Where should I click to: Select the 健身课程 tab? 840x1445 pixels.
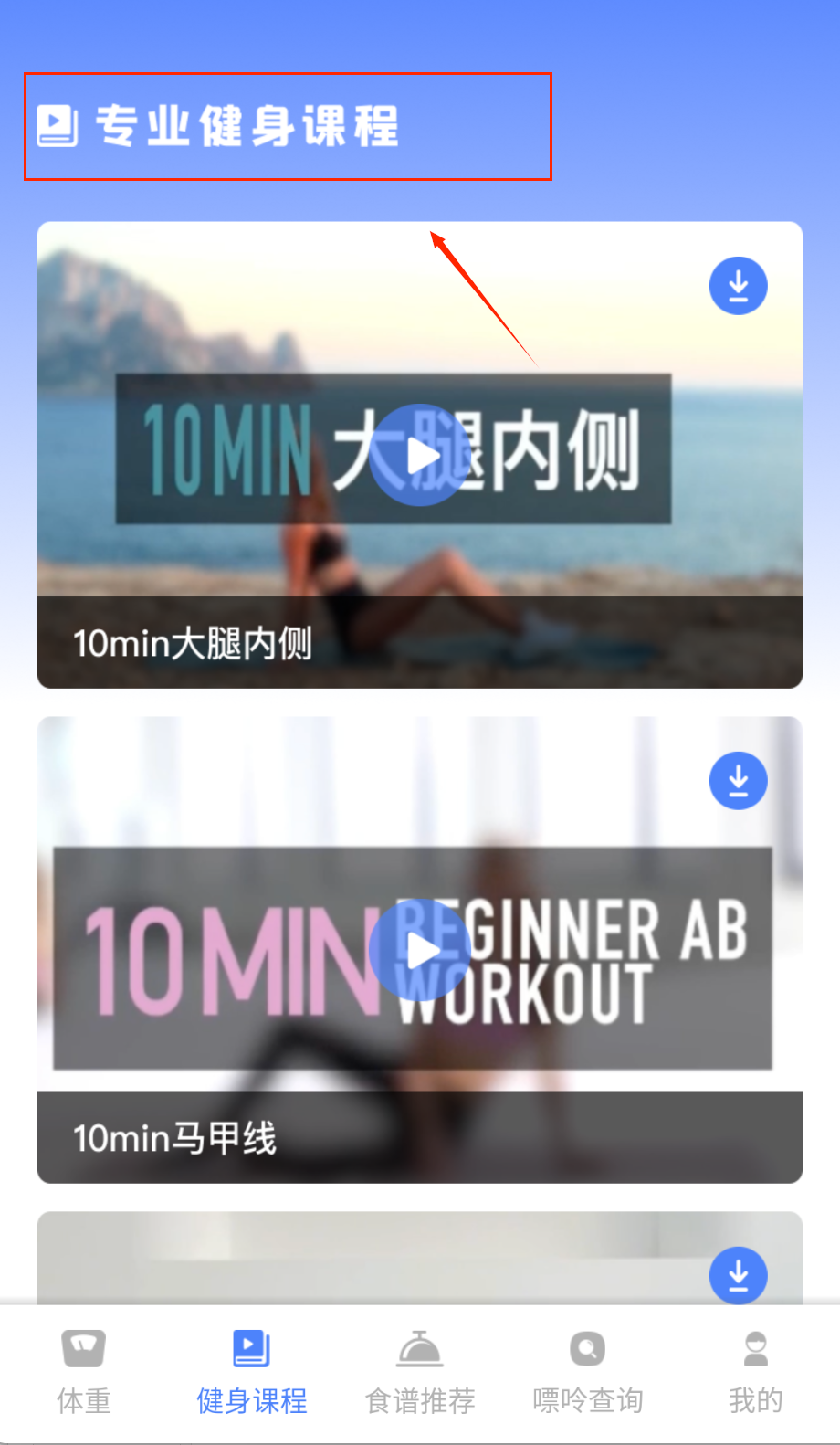[x=252, y=1372]
